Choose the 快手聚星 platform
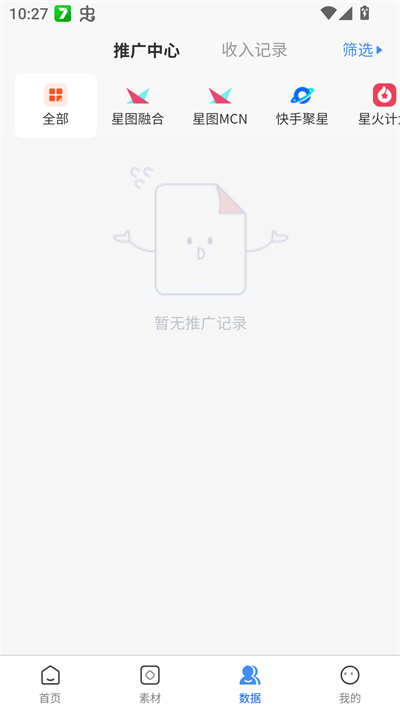Screen dimensions: 400x711 point(302,105)
